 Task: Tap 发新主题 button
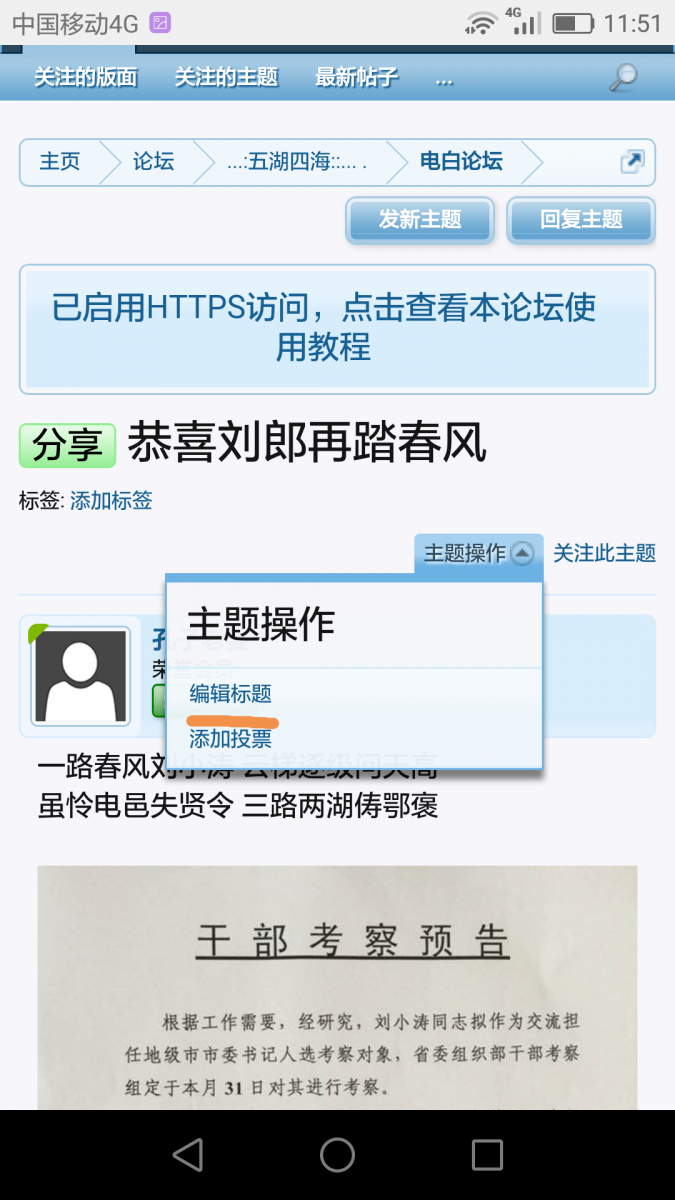(420, 220)
